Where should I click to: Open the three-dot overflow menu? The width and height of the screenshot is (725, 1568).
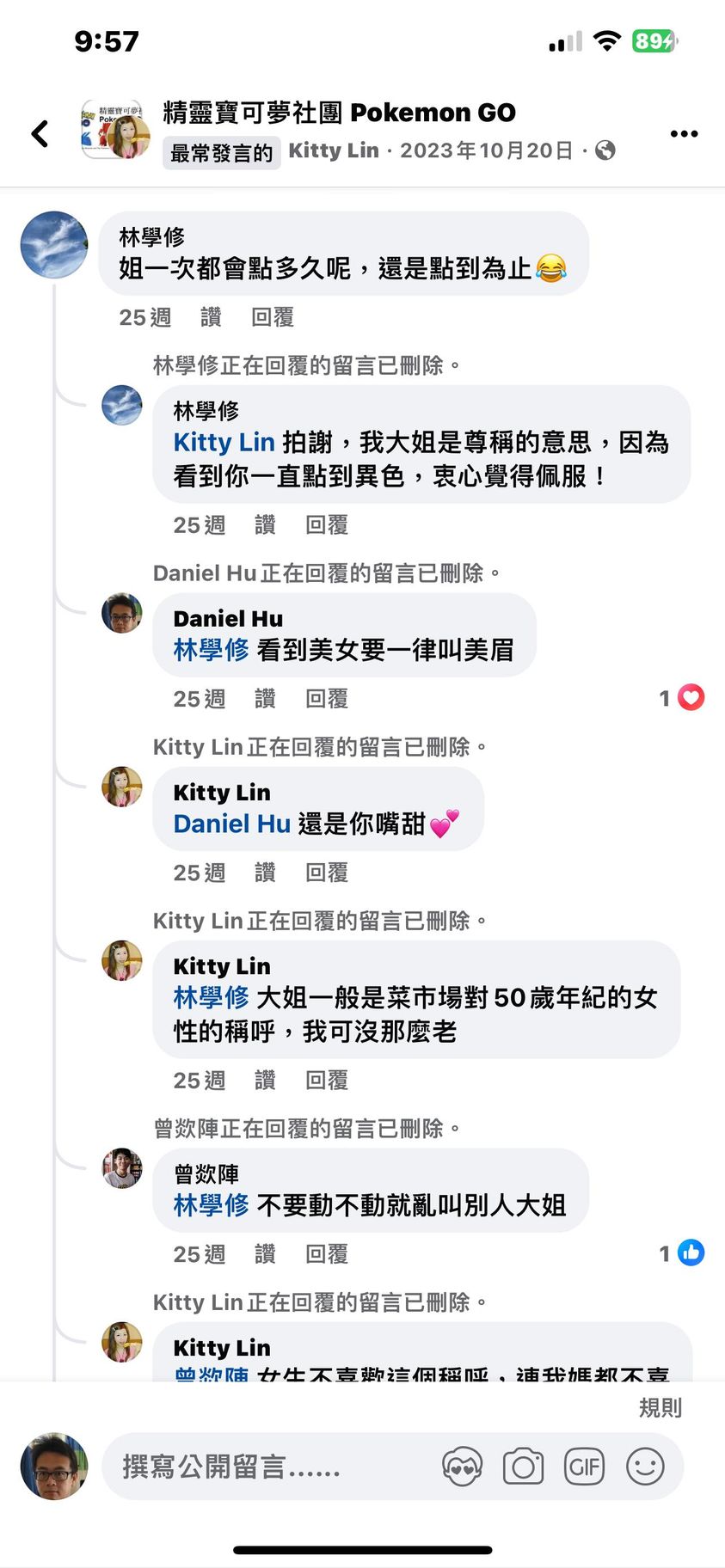tap(684, 133)
